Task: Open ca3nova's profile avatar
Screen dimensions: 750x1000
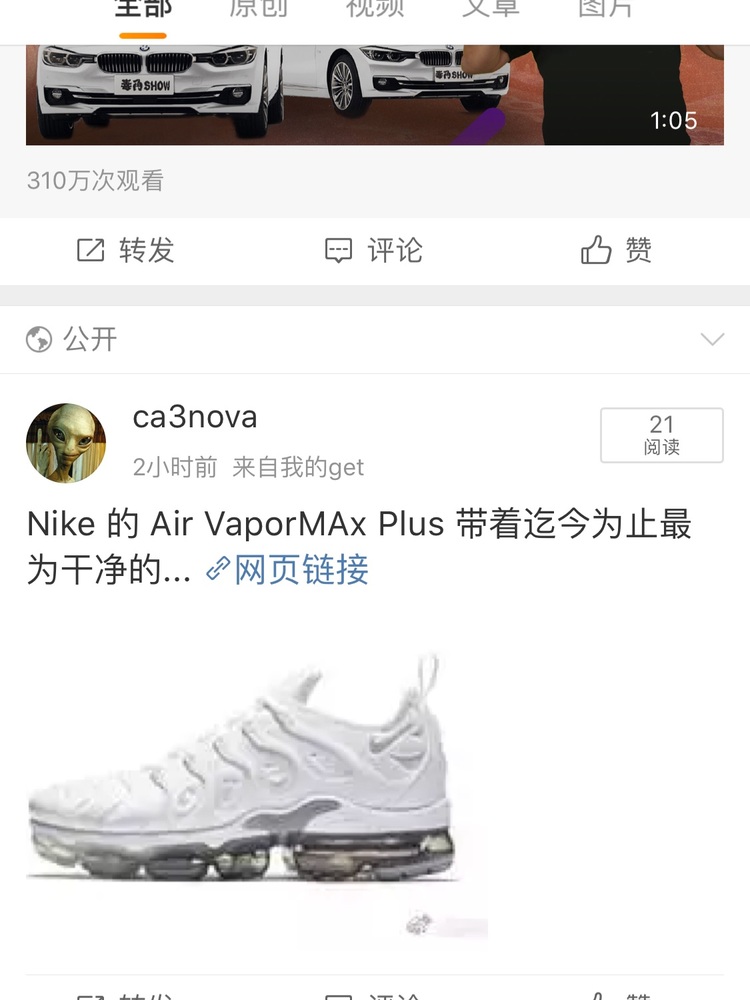Action: coord(66,443)
